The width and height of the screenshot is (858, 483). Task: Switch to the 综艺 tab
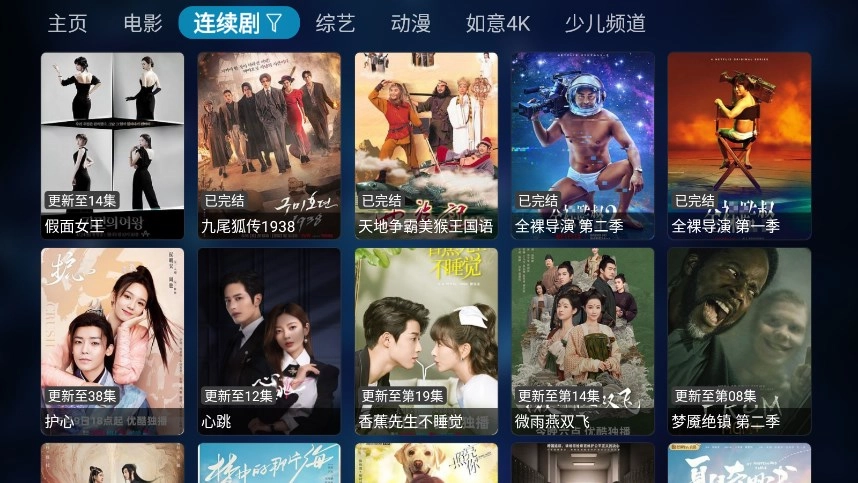point(335,23)
